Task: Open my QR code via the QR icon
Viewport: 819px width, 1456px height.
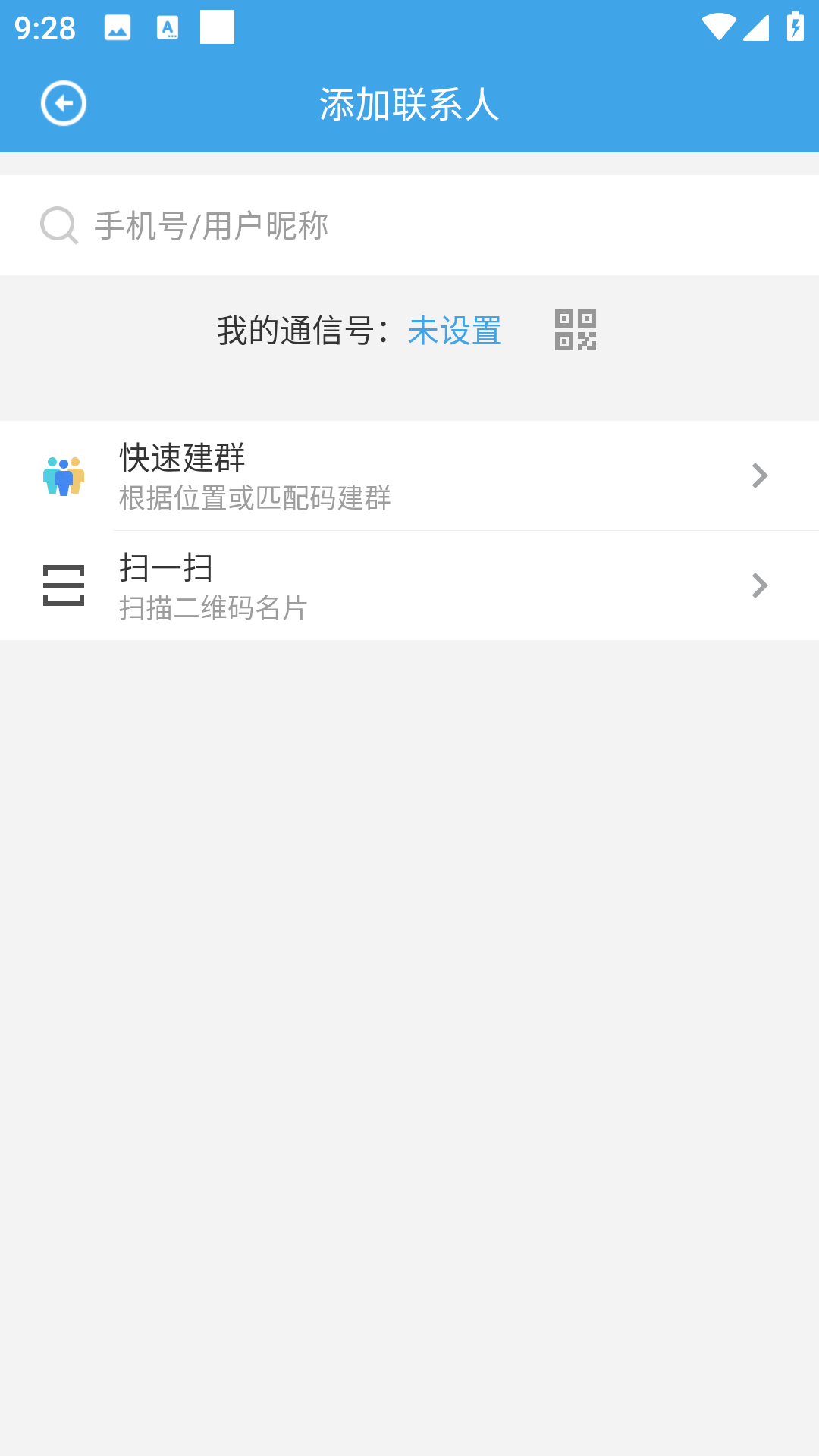Action: pyautogui.click(x=576, y=331)
